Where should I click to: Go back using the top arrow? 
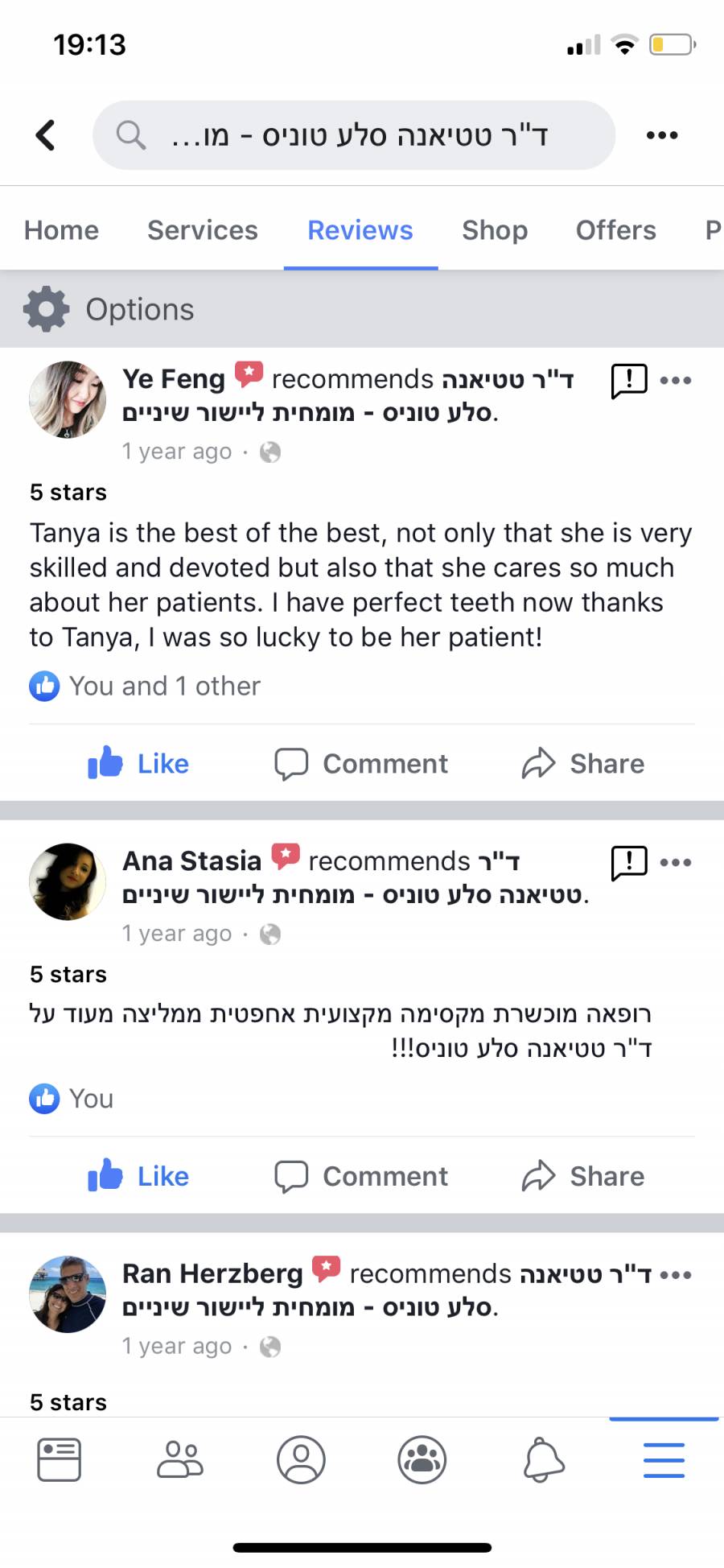coord(46,135)
